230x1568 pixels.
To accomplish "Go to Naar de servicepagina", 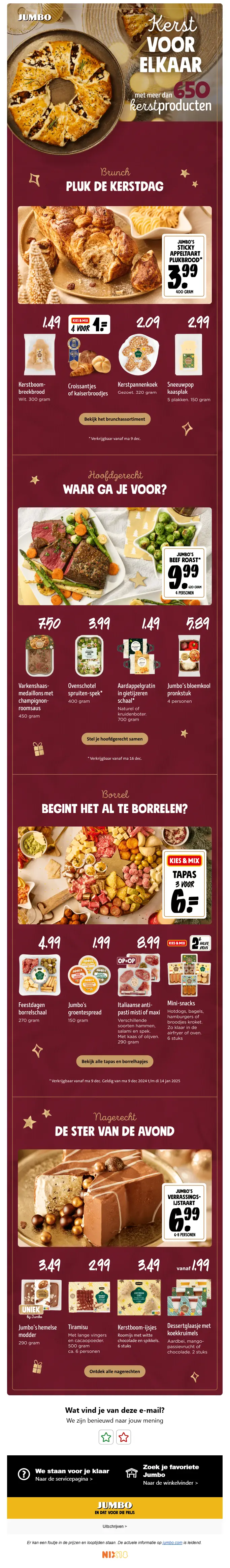I will [64, 1479].
